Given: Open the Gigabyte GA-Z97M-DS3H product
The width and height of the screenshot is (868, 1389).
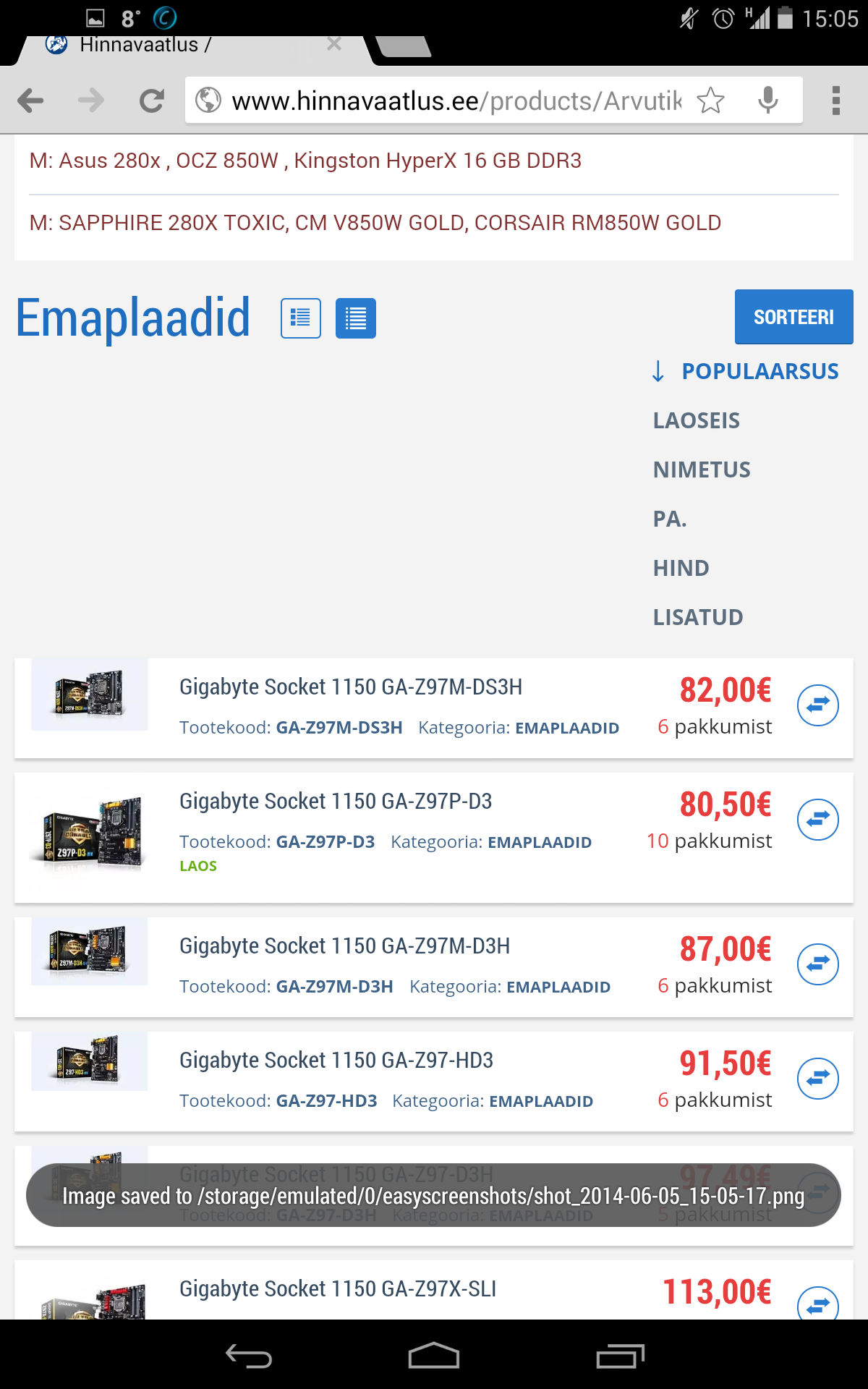Looking at the screenshot, I should point(351,687).
